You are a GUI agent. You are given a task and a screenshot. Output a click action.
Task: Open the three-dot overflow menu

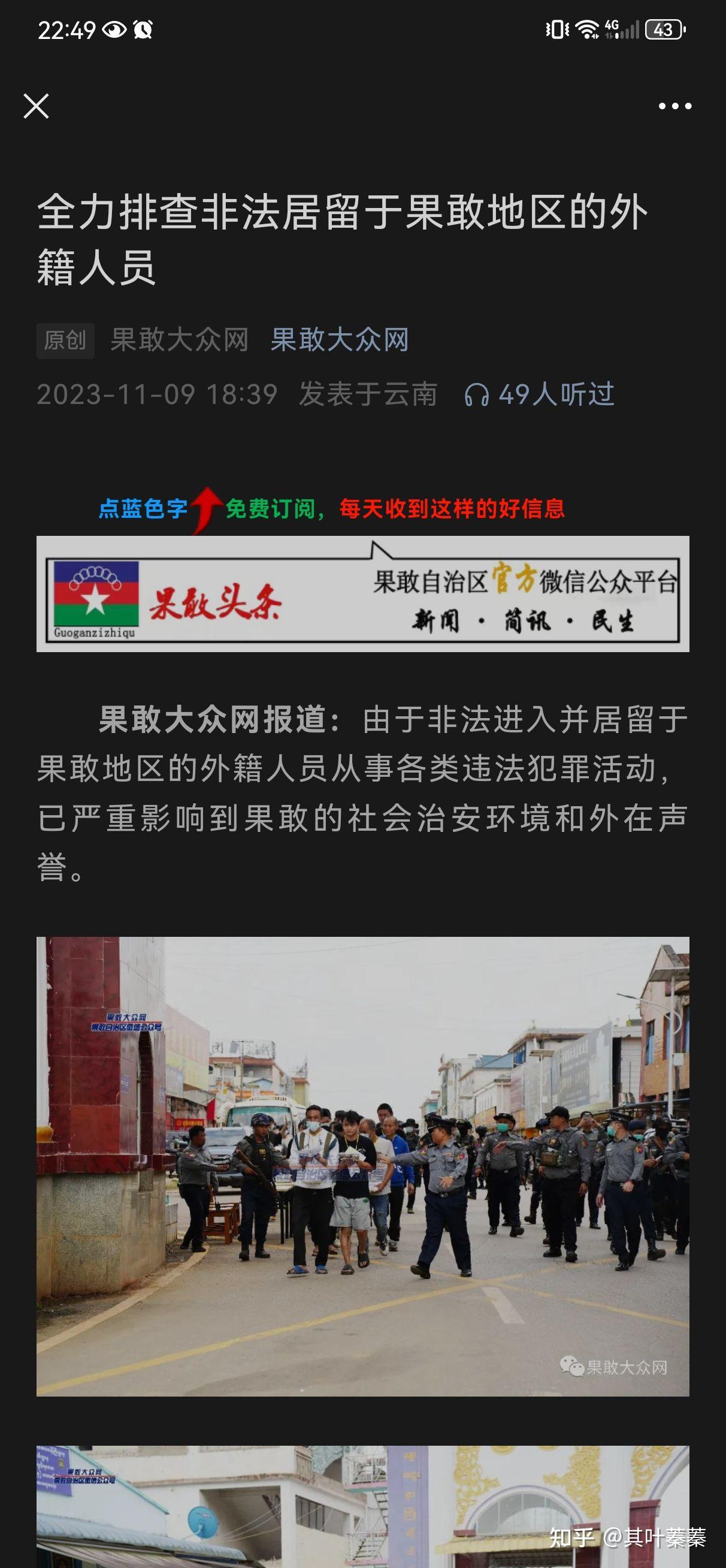(675, 106)
